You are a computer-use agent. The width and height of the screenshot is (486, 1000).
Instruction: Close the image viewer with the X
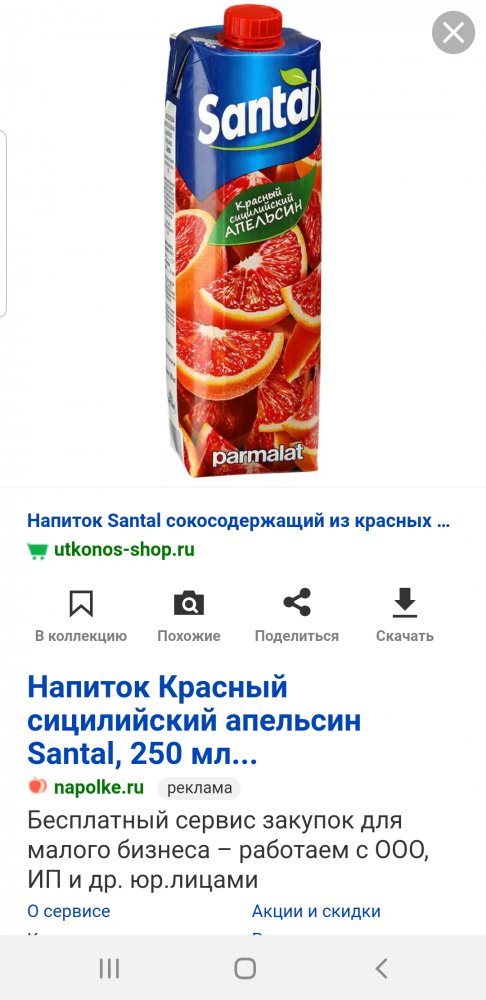(453, 33)
